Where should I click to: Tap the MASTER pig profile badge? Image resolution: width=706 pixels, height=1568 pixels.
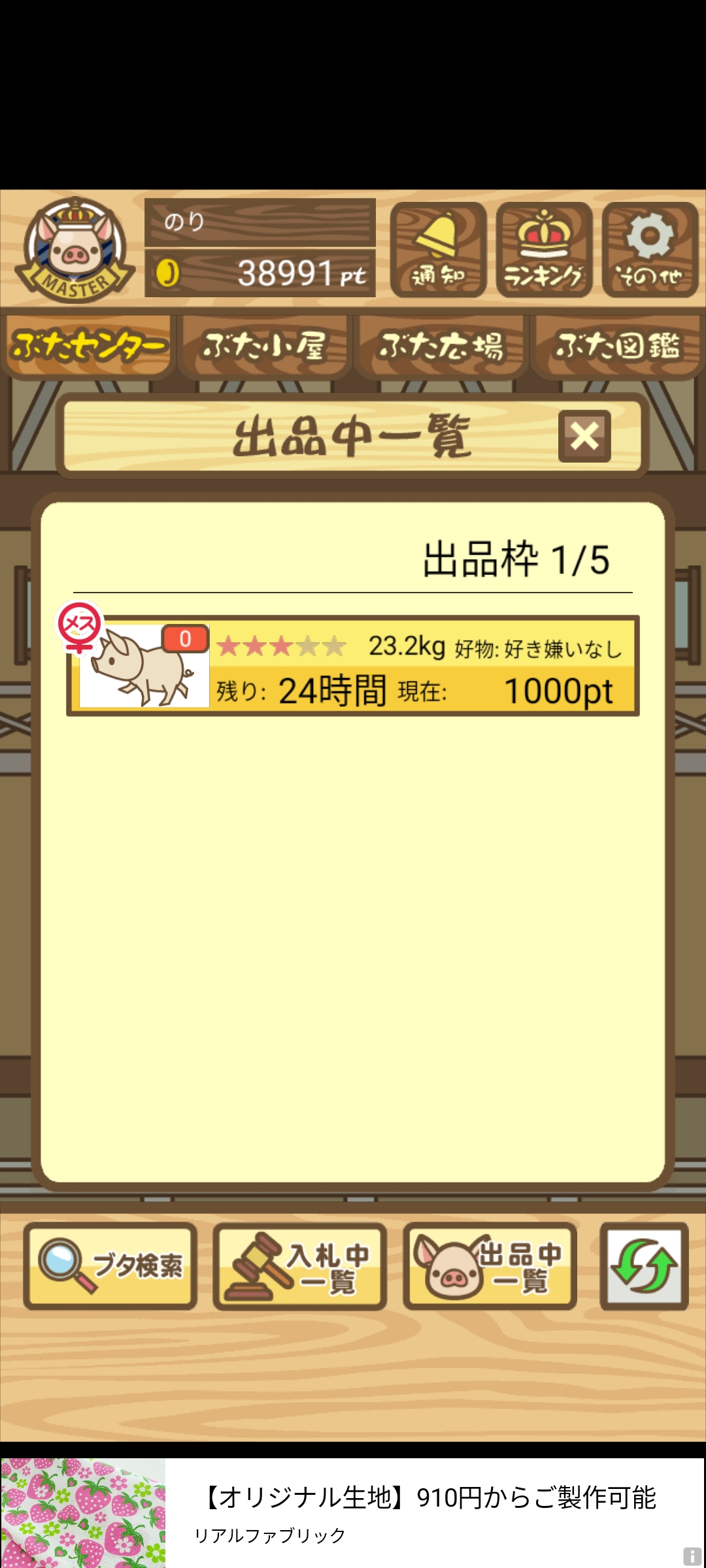click(75, 250)
